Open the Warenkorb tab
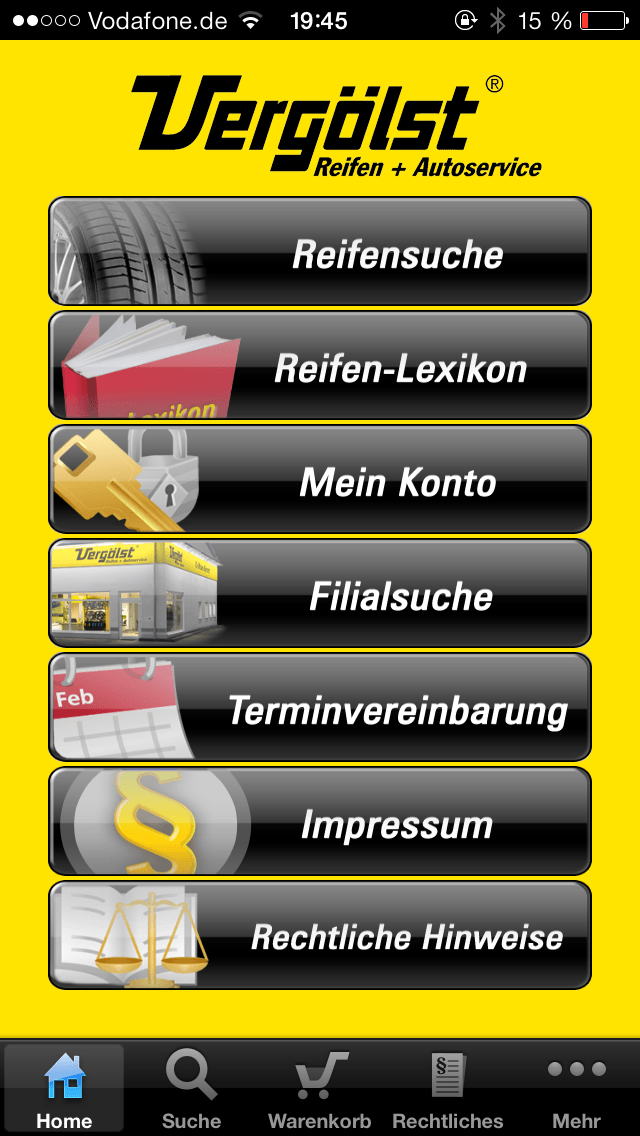Viewport: 640px width, 1136px height. (320, 1089)
